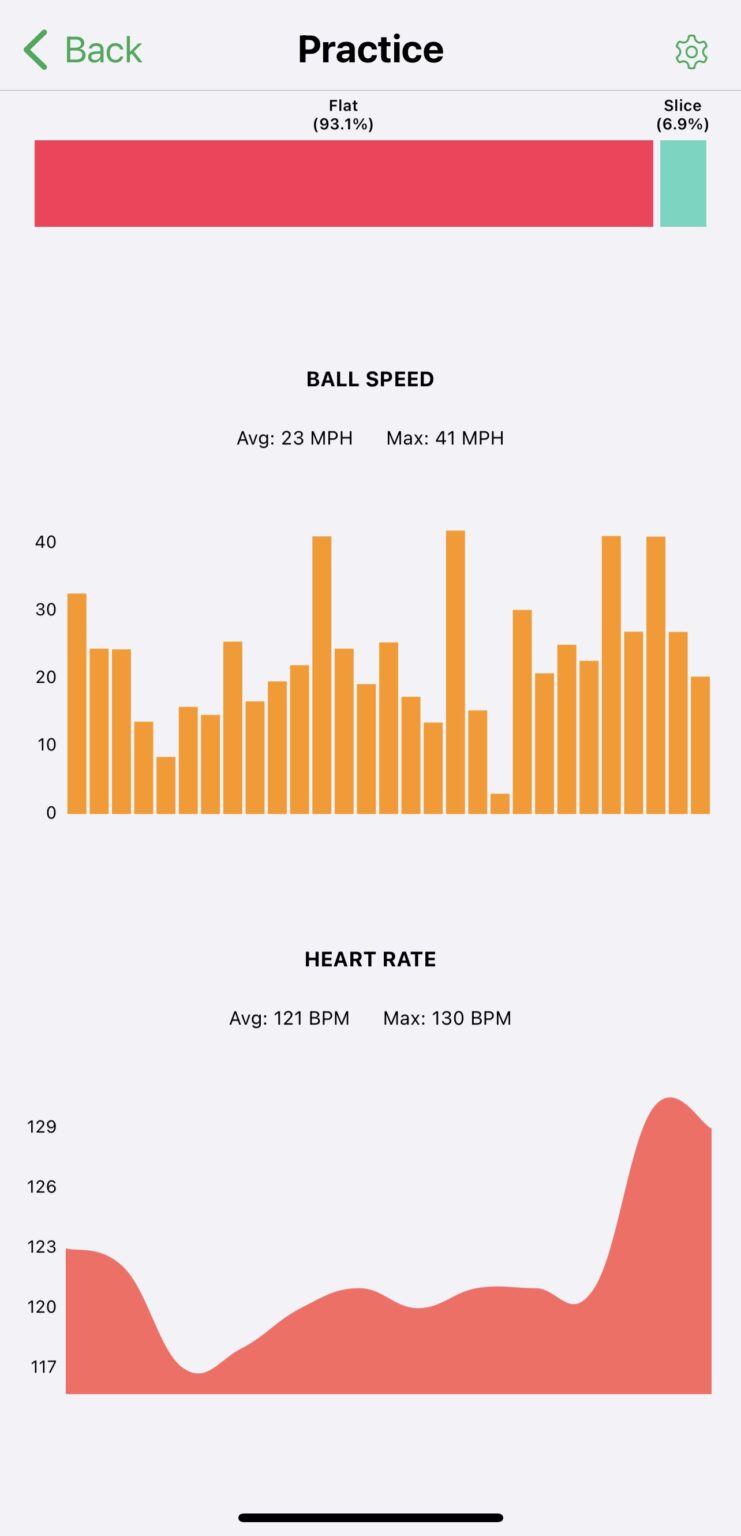Open the settings gear icon
Viewport: 741px width, 1536px height.
coord(691,52)
